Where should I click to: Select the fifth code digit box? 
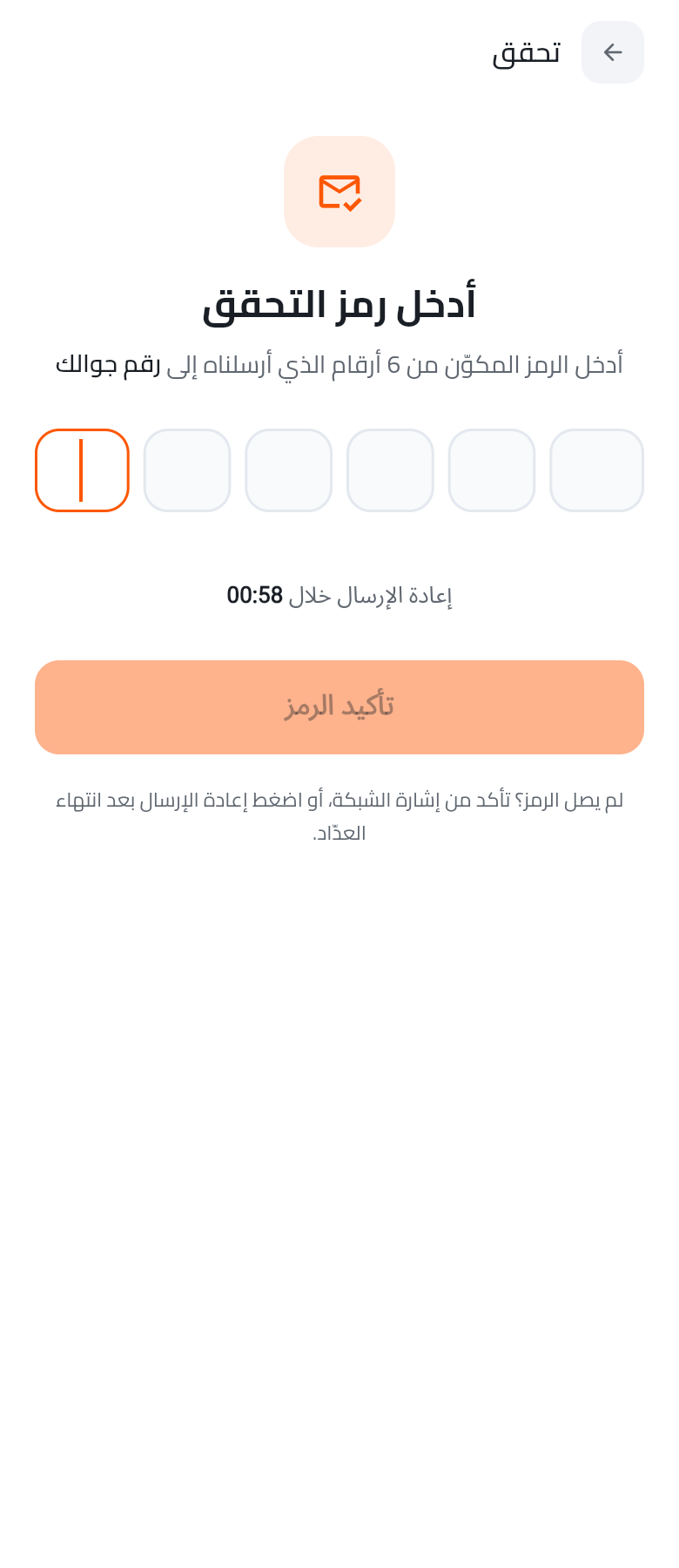tap(492, 470)
